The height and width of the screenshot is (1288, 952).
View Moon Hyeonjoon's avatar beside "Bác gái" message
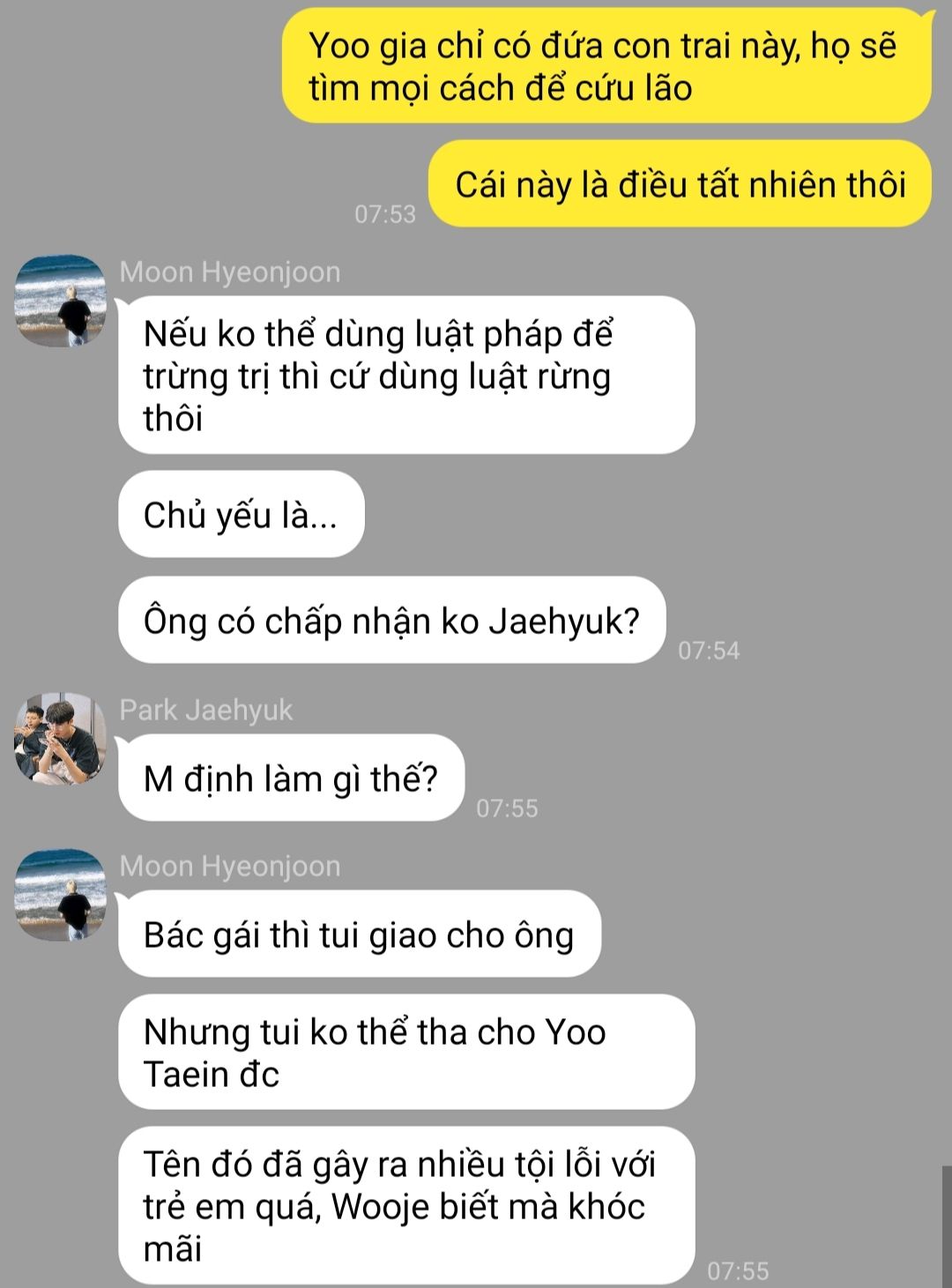pyautogui.click(x=60, y=895)
